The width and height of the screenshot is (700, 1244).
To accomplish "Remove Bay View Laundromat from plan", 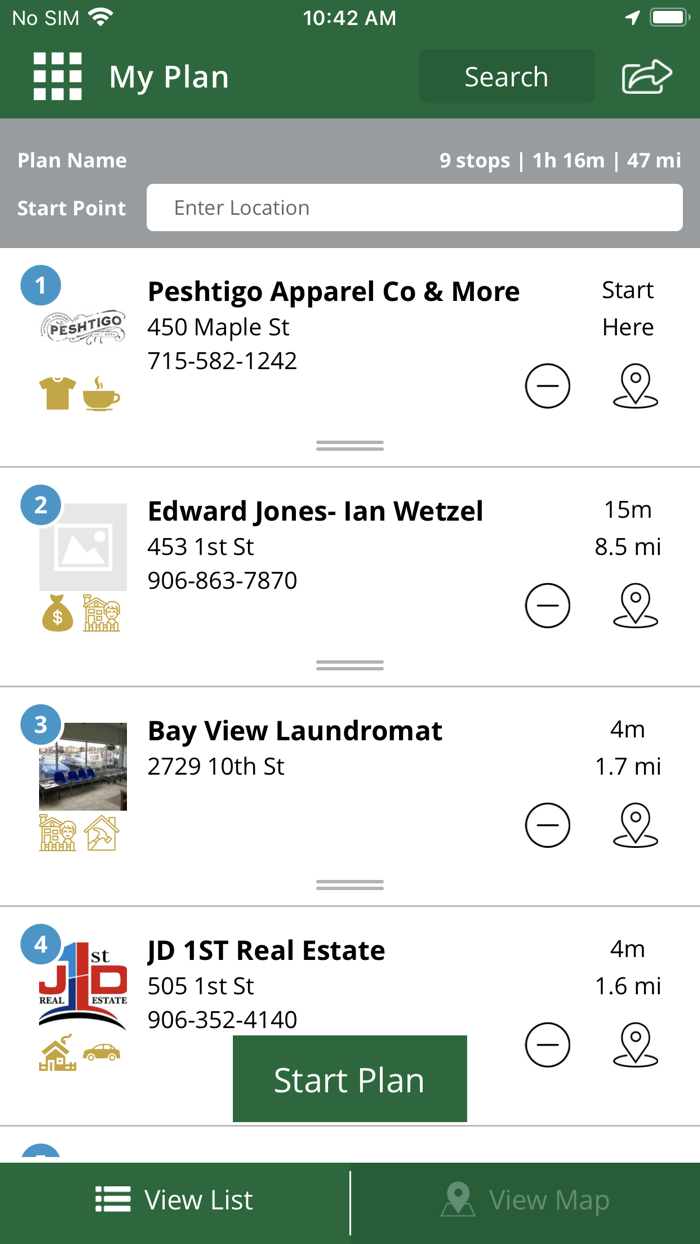I will pos(547,826).
